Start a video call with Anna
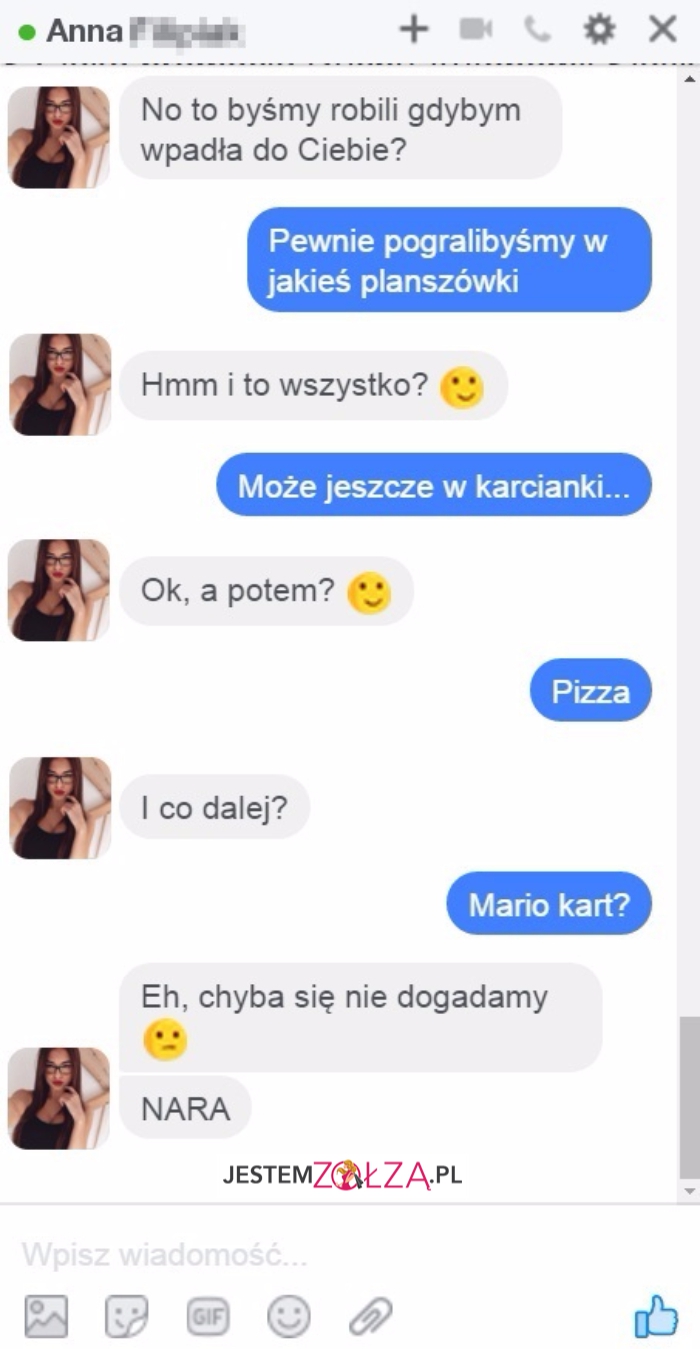 [475, 30]
